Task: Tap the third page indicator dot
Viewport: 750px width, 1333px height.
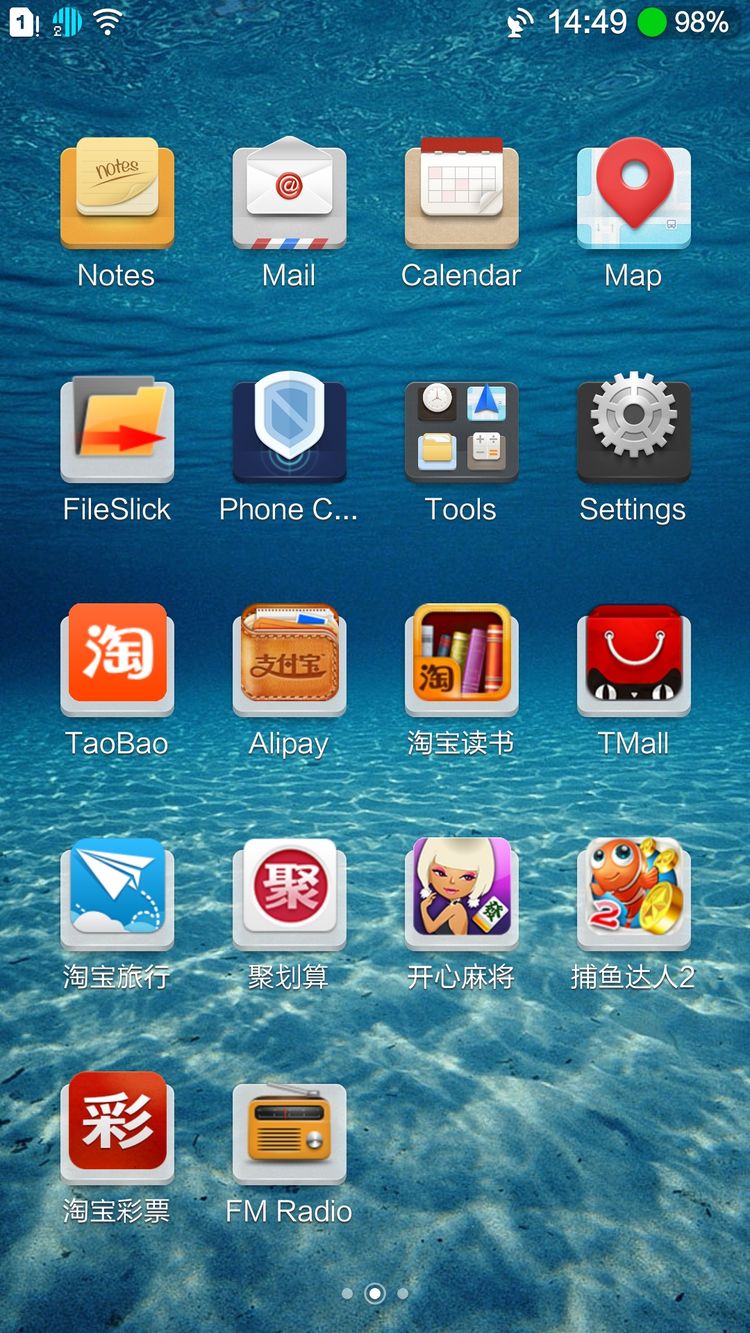Action: (x=402, y=1293)
